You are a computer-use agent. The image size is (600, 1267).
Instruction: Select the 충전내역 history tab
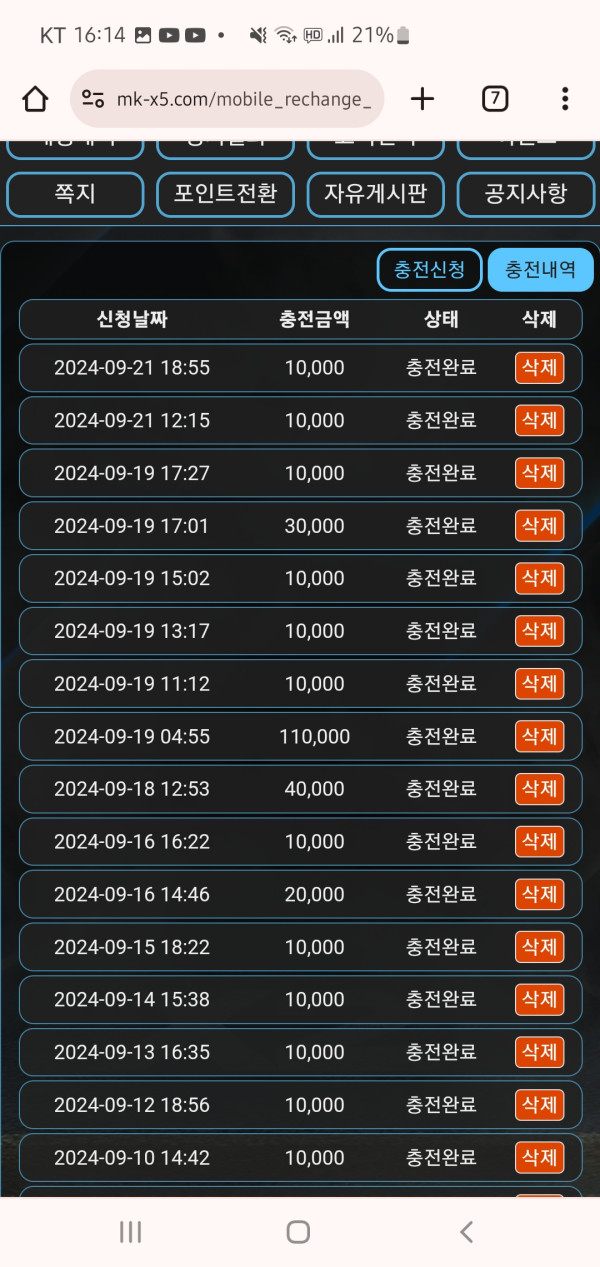tap(540, 270)
